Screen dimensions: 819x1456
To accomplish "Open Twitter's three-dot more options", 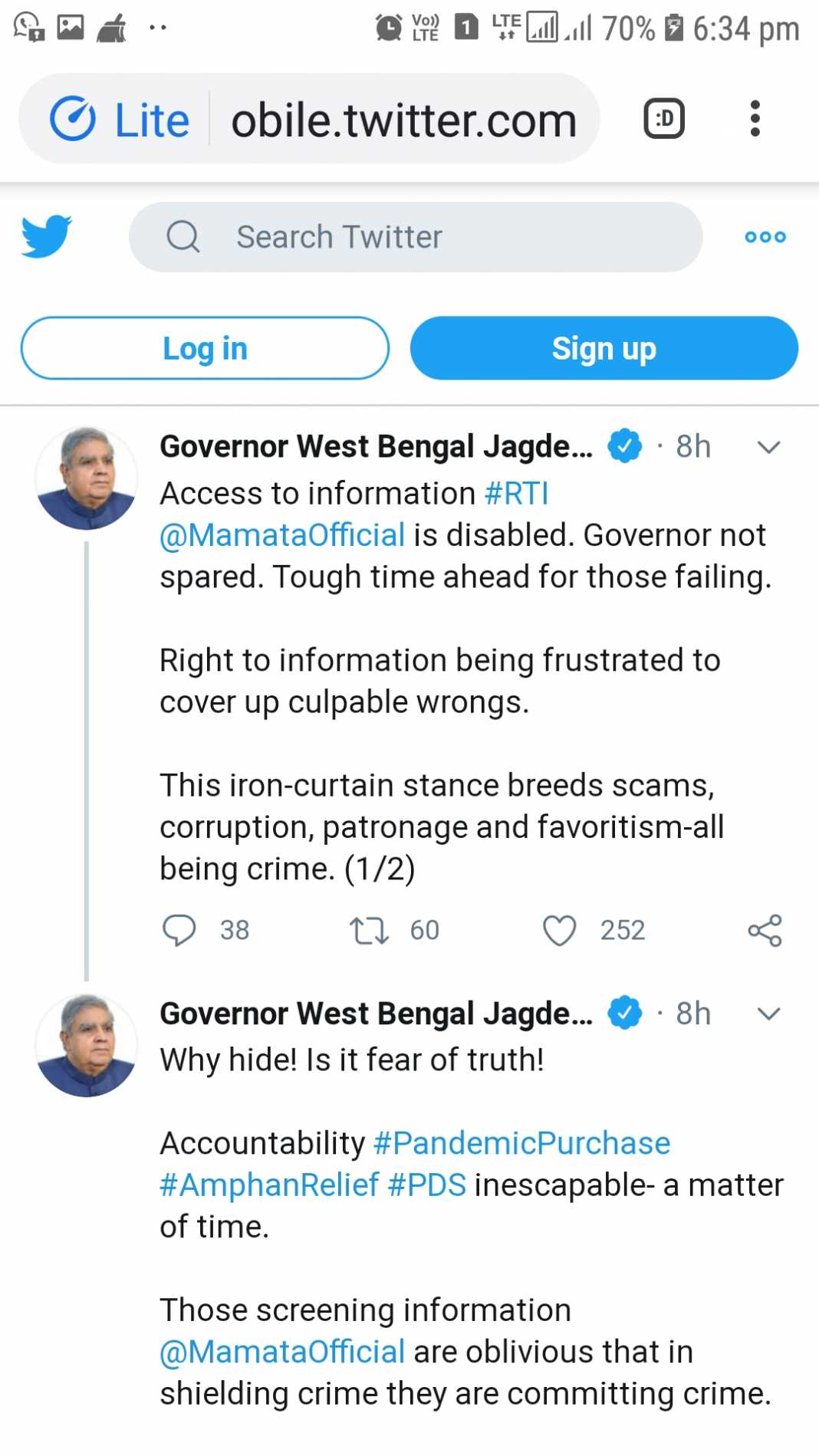I will tap(765, 237).
